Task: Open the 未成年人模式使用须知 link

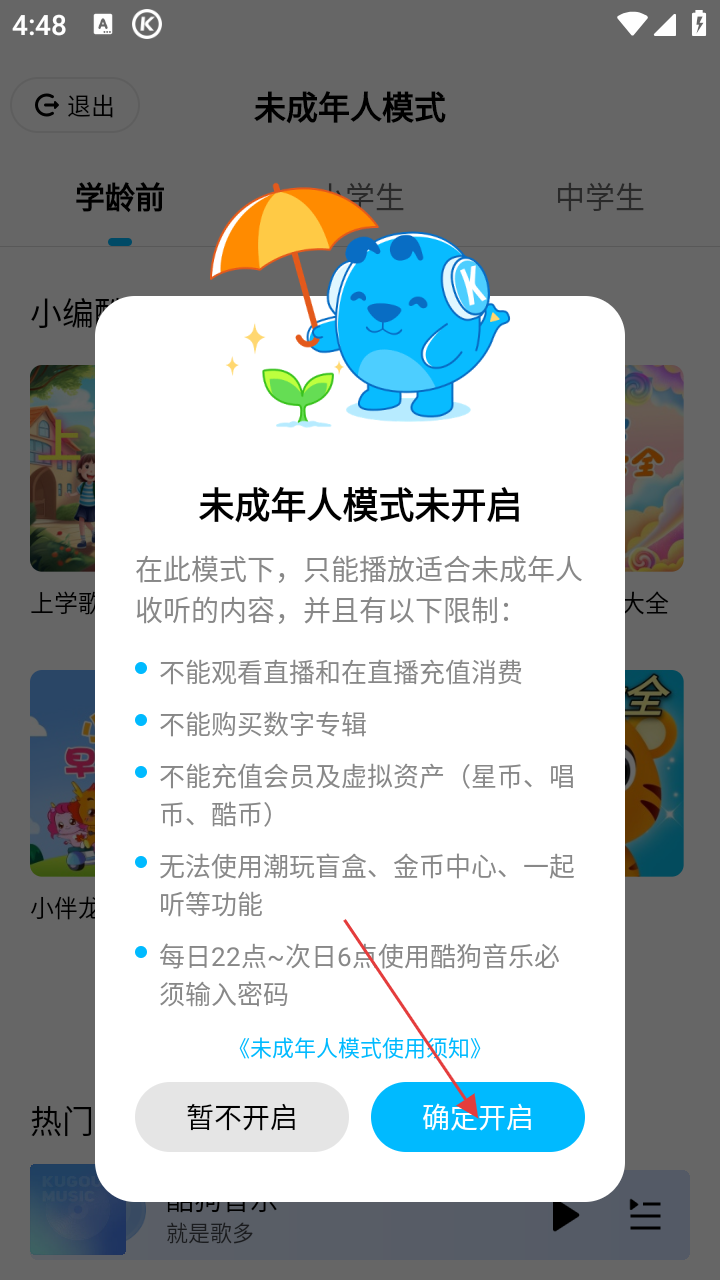Action: pos(360,1048)
